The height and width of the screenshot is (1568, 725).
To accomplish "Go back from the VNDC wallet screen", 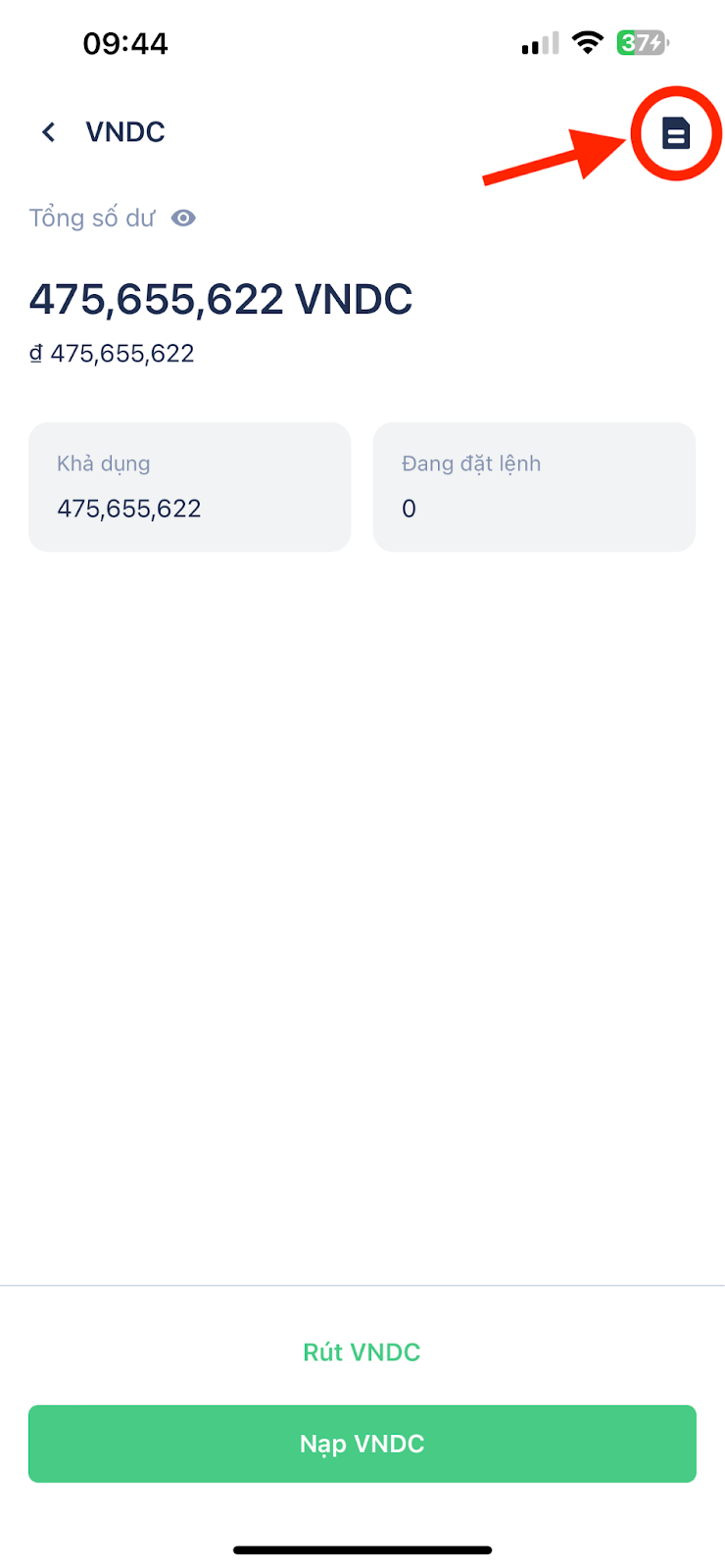I will [x=48, y=132].
